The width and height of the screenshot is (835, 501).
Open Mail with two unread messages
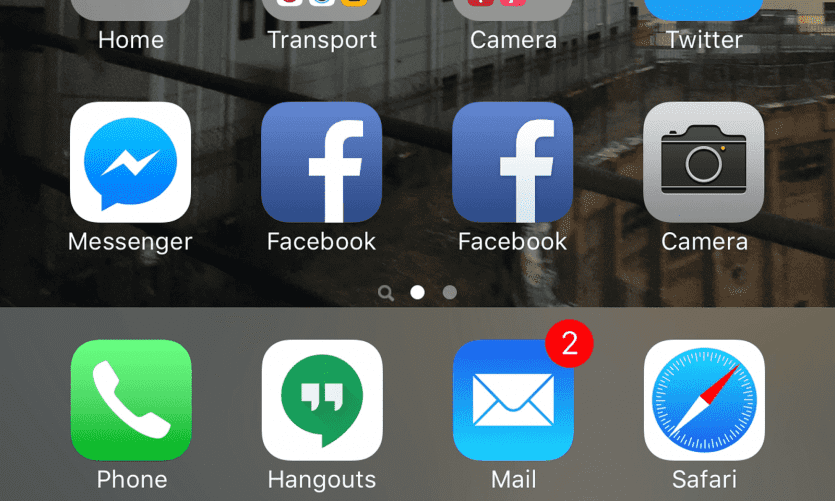point(513,400)
